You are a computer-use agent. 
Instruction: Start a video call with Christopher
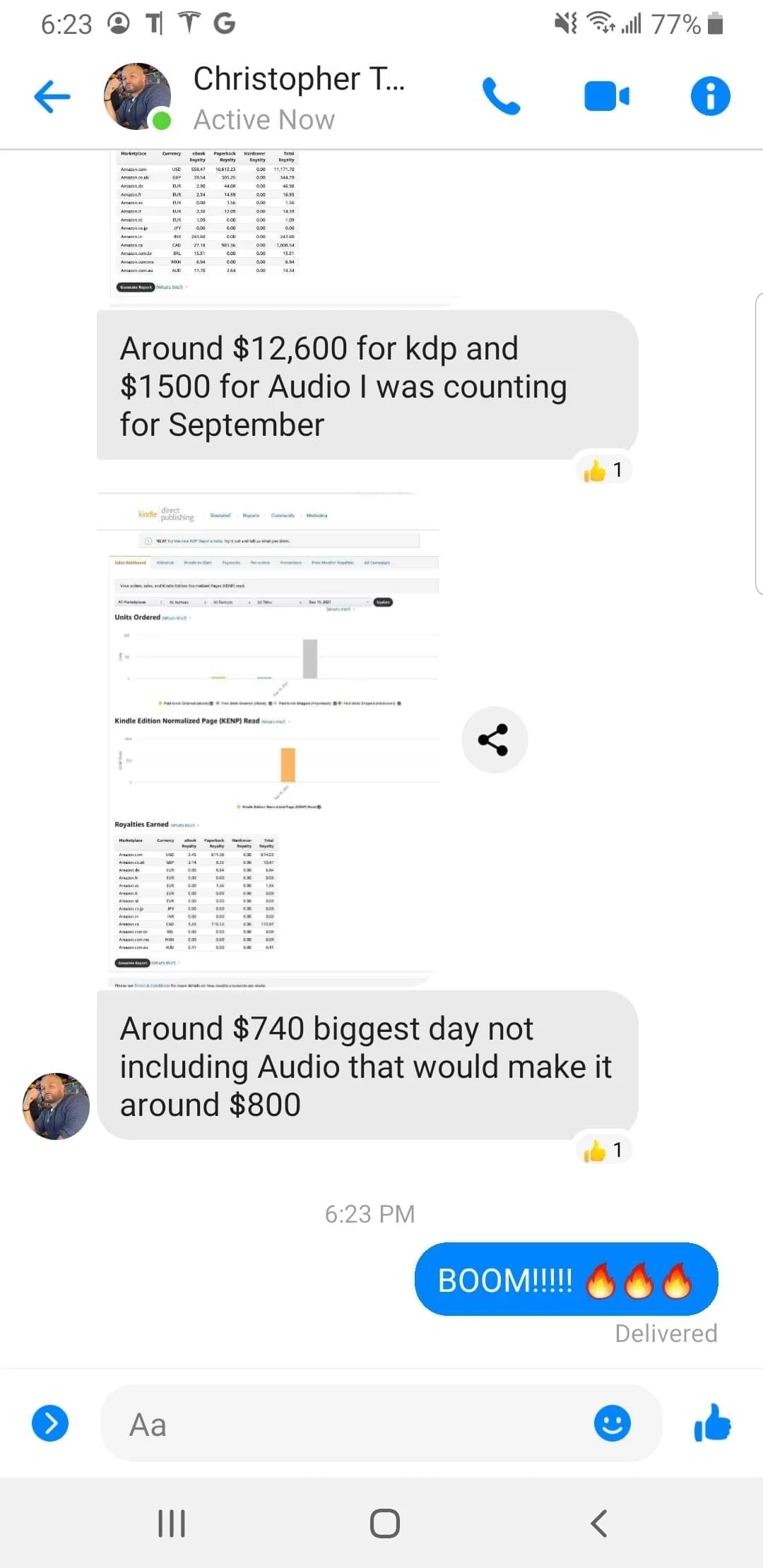[x=606, y=97]
